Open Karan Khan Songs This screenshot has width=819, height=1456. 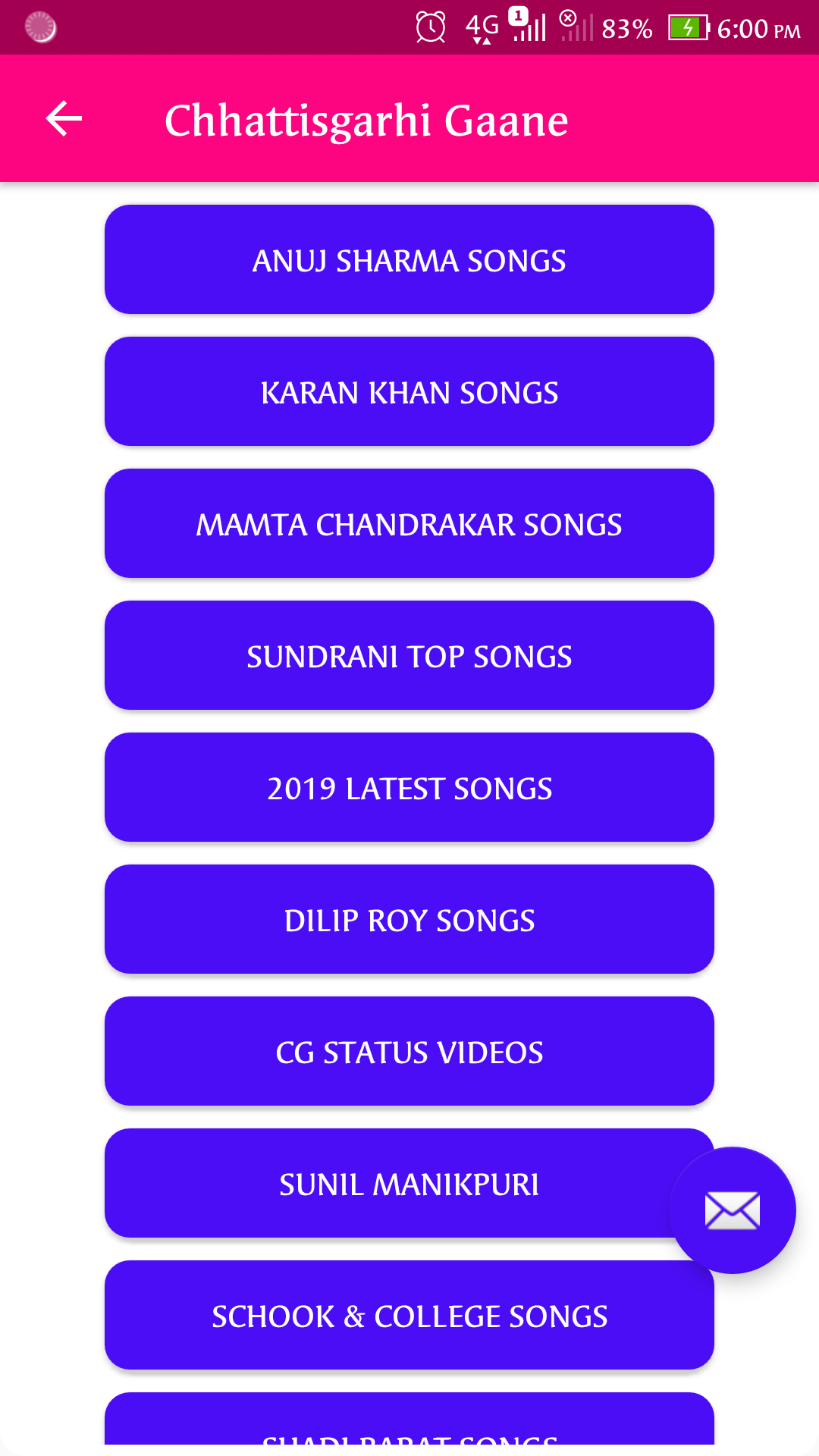[409, 391]
